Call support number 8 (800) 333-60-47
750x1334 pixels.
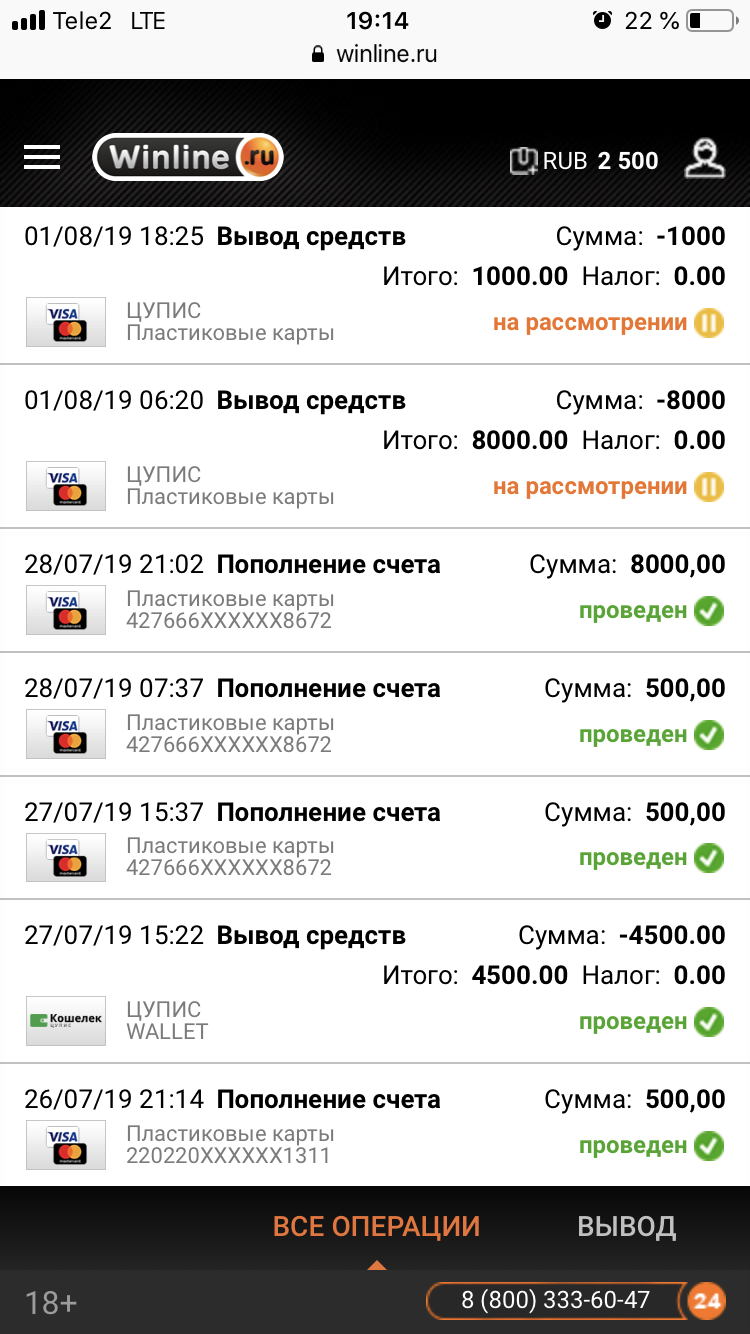pyautogui.click(x=556, y=1300)
